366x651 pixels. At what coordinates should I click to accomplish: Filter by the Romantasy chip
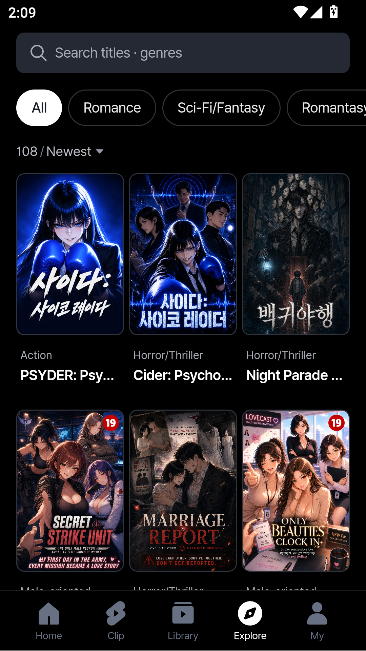pos(327,108)
